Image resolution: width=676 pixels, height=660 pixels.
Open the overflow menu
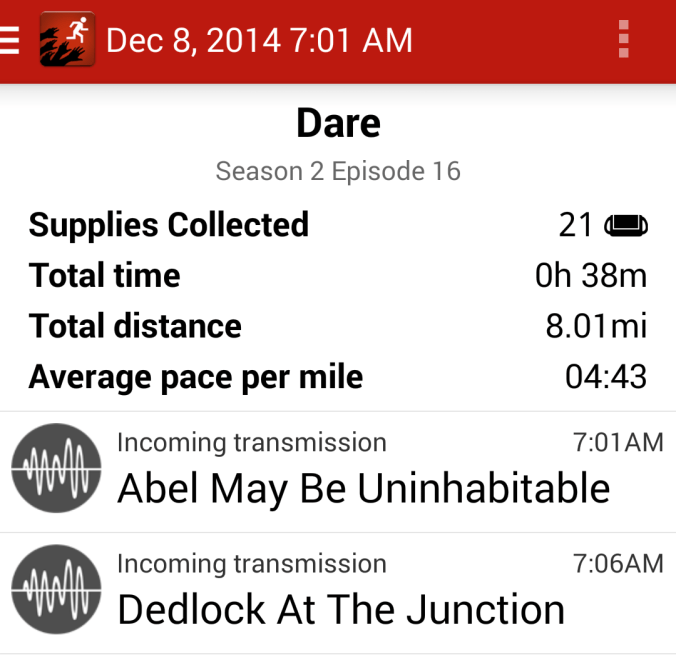(x=623, y=40)
